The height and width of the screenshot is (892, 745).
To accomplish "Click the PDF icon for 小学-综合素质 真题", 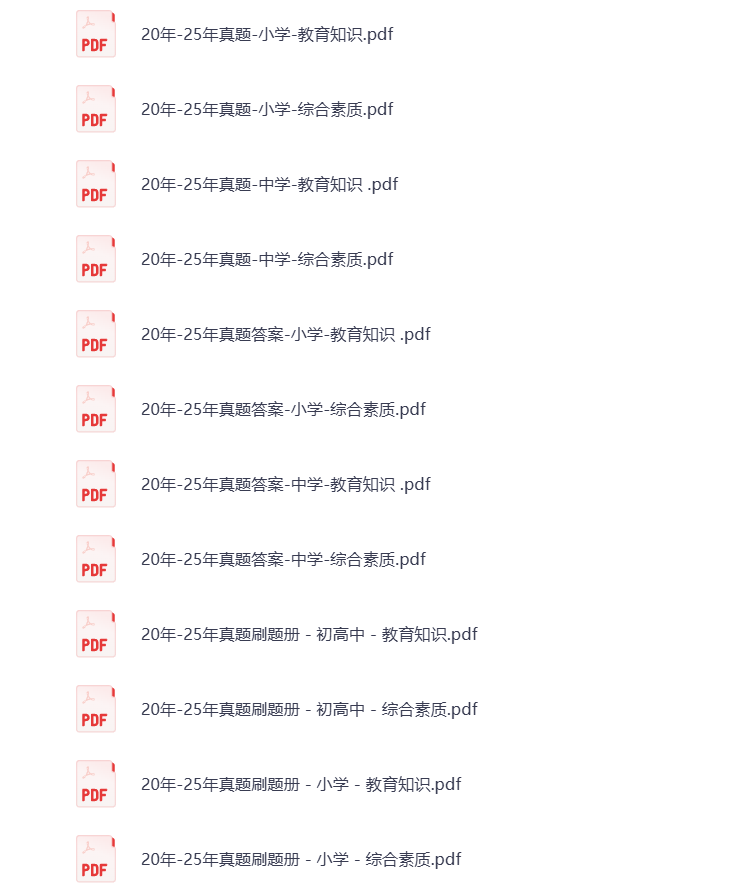I will coord(95,109).
